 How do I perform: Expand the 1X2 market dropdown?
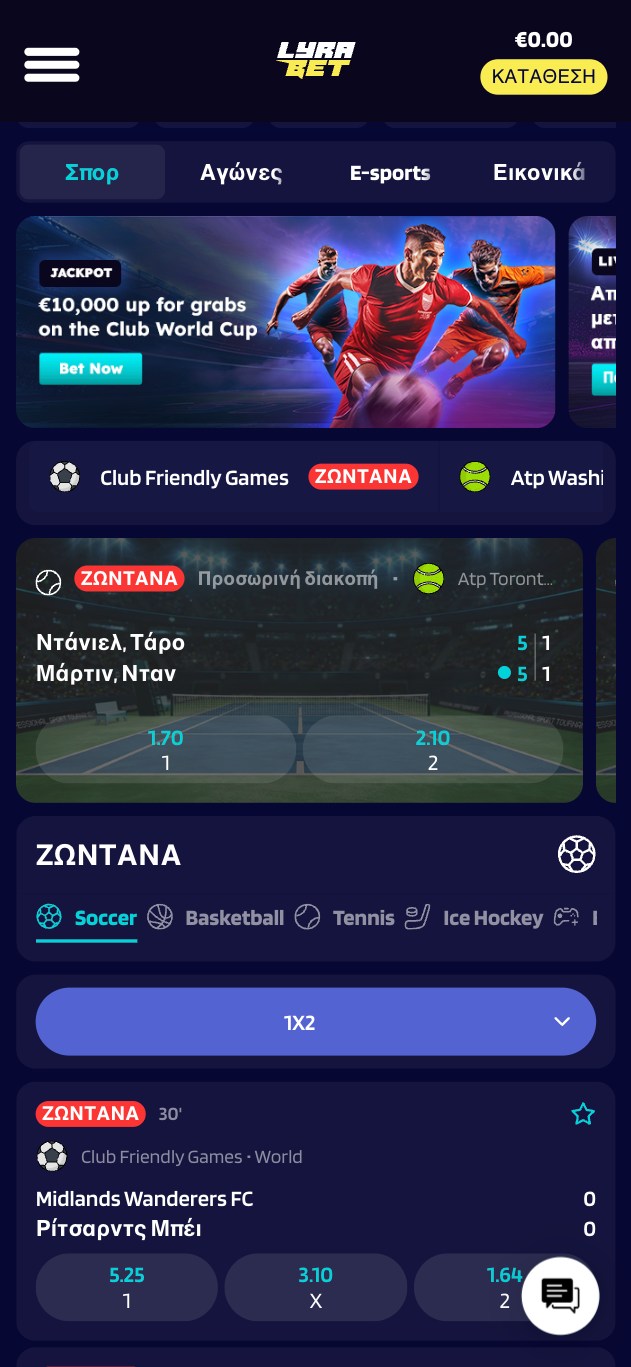coord(315,1022)
